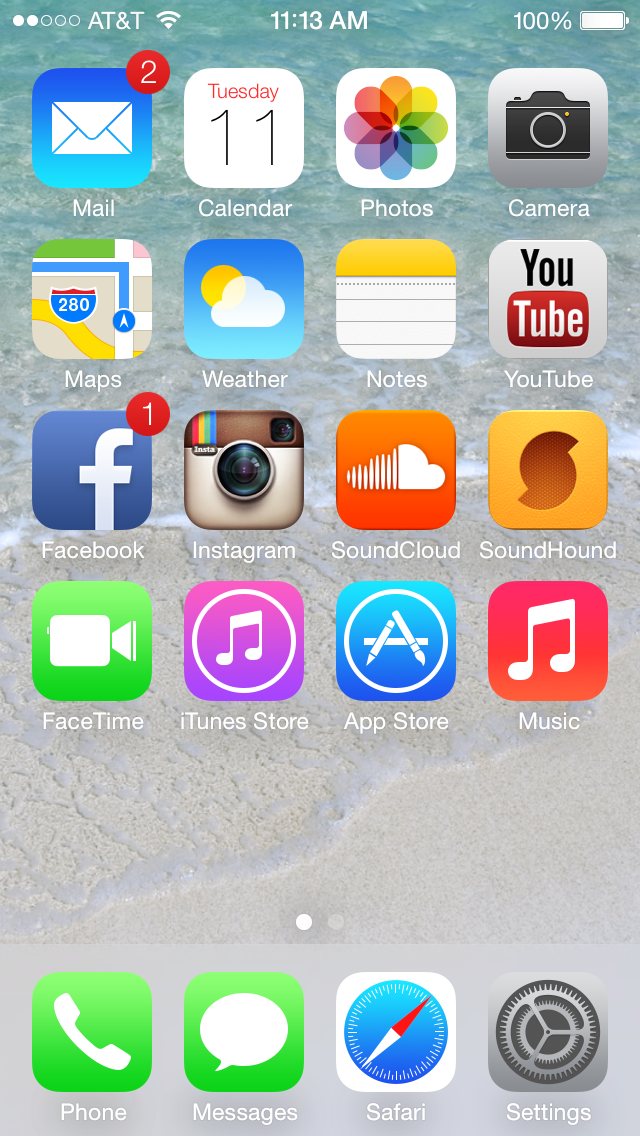This screenshot has width=640, height=1136.
Task: Launch the Calendar app
Action: pyautogui.click(x=244, y=129)
